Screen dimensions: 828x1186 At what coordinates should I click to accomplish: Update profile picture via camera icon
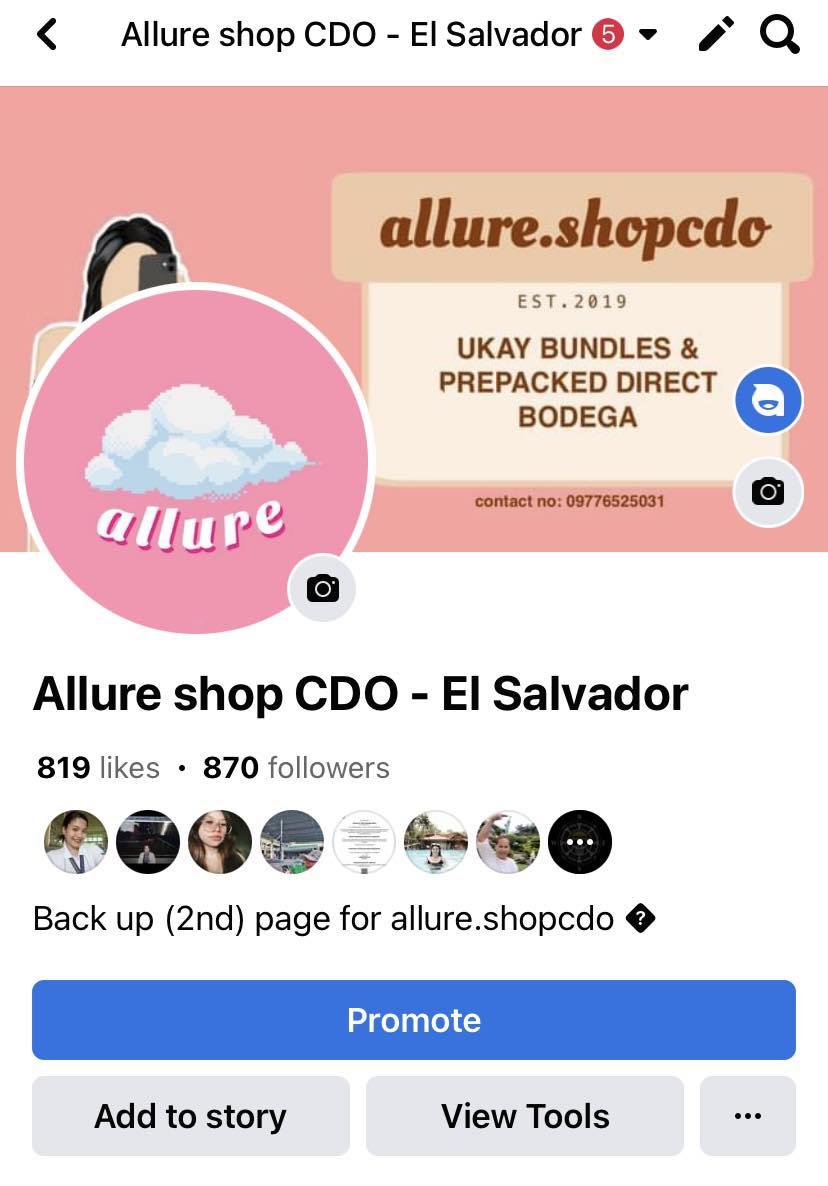322,588
